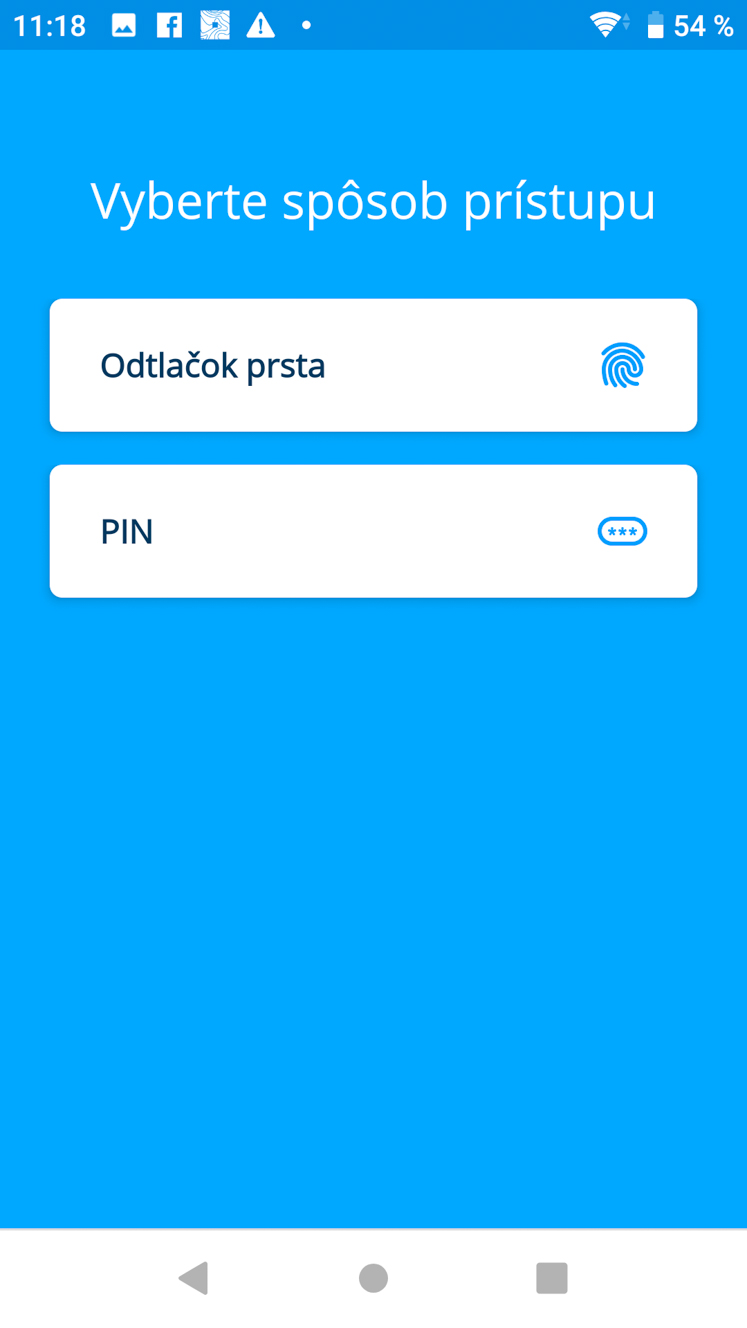This screenshot has height=1328, width=747.
Task: Open the recent apps overview
Action: click(552, 1278)
